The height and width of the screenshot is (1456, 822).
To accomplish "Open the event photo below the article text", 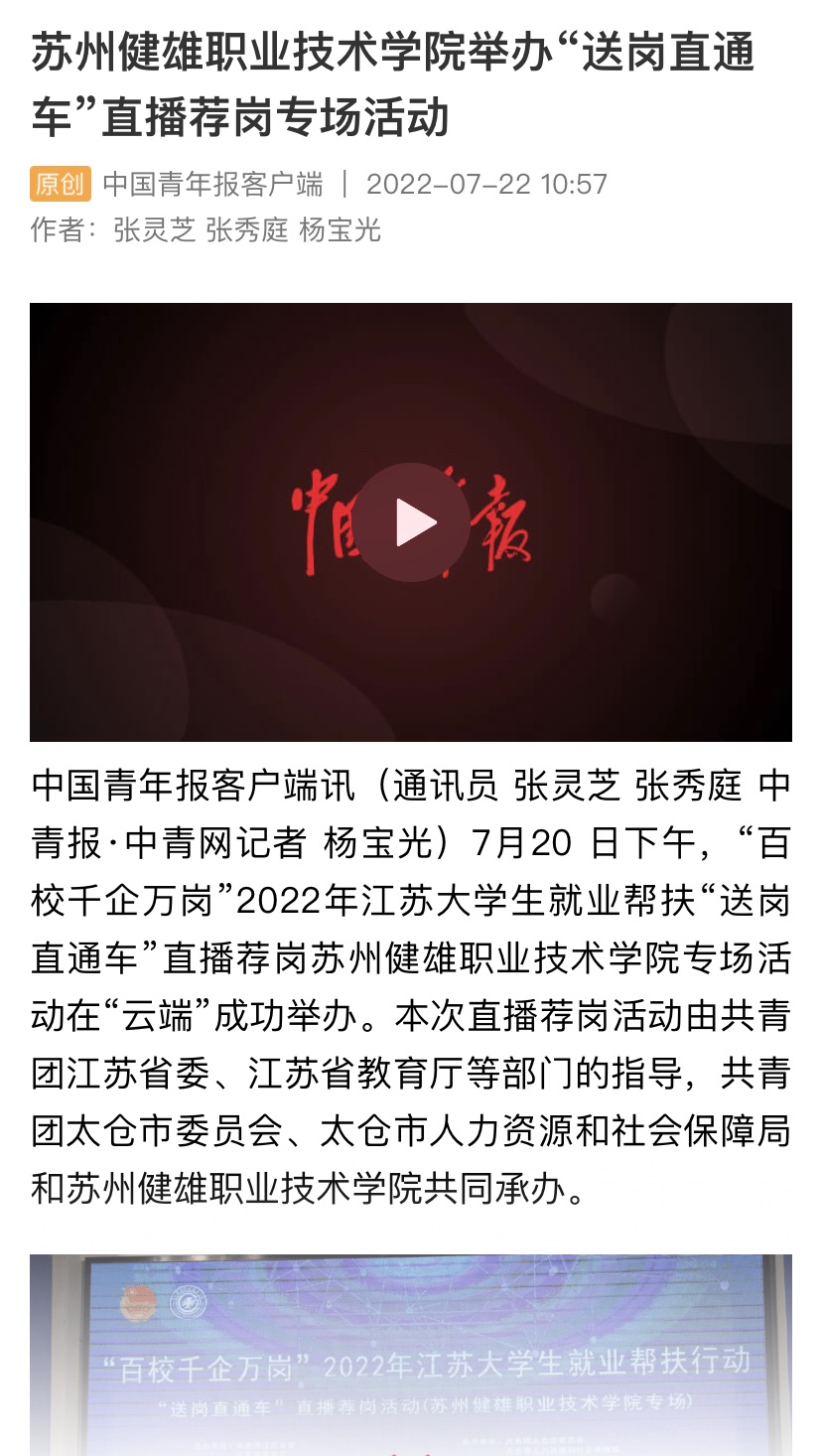I will (411, 1355).
